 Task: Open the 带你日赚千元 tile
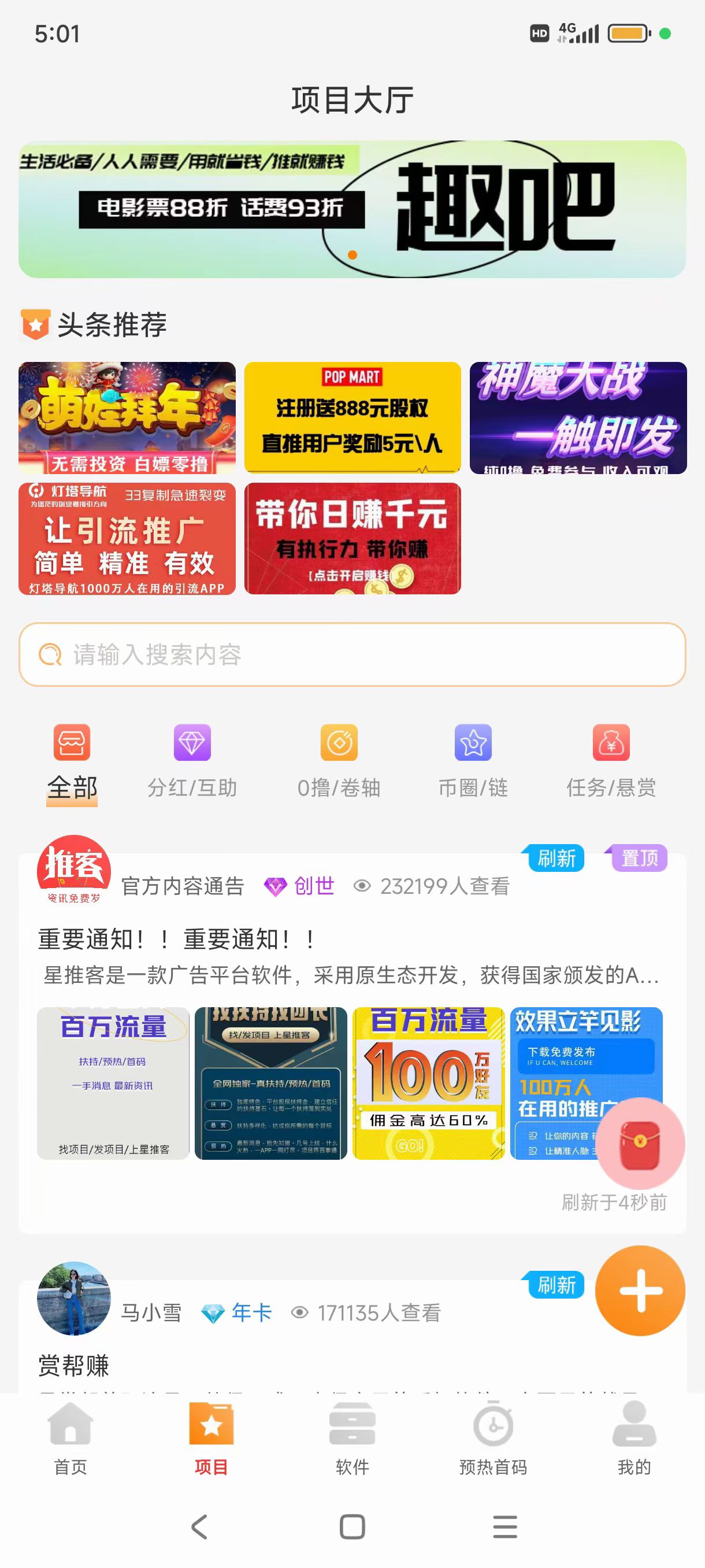pyautogui.click(x=352, y=539)
